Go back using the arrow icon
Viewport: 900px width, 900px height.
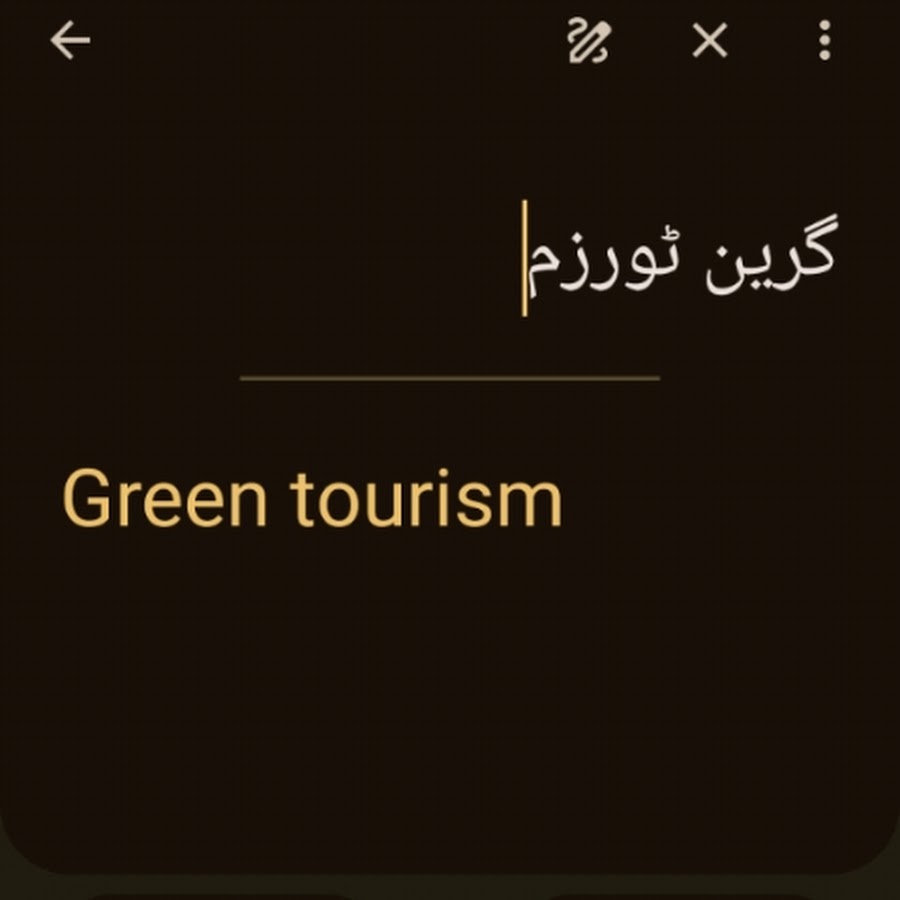pyautogui.click(x=70, y=41)
